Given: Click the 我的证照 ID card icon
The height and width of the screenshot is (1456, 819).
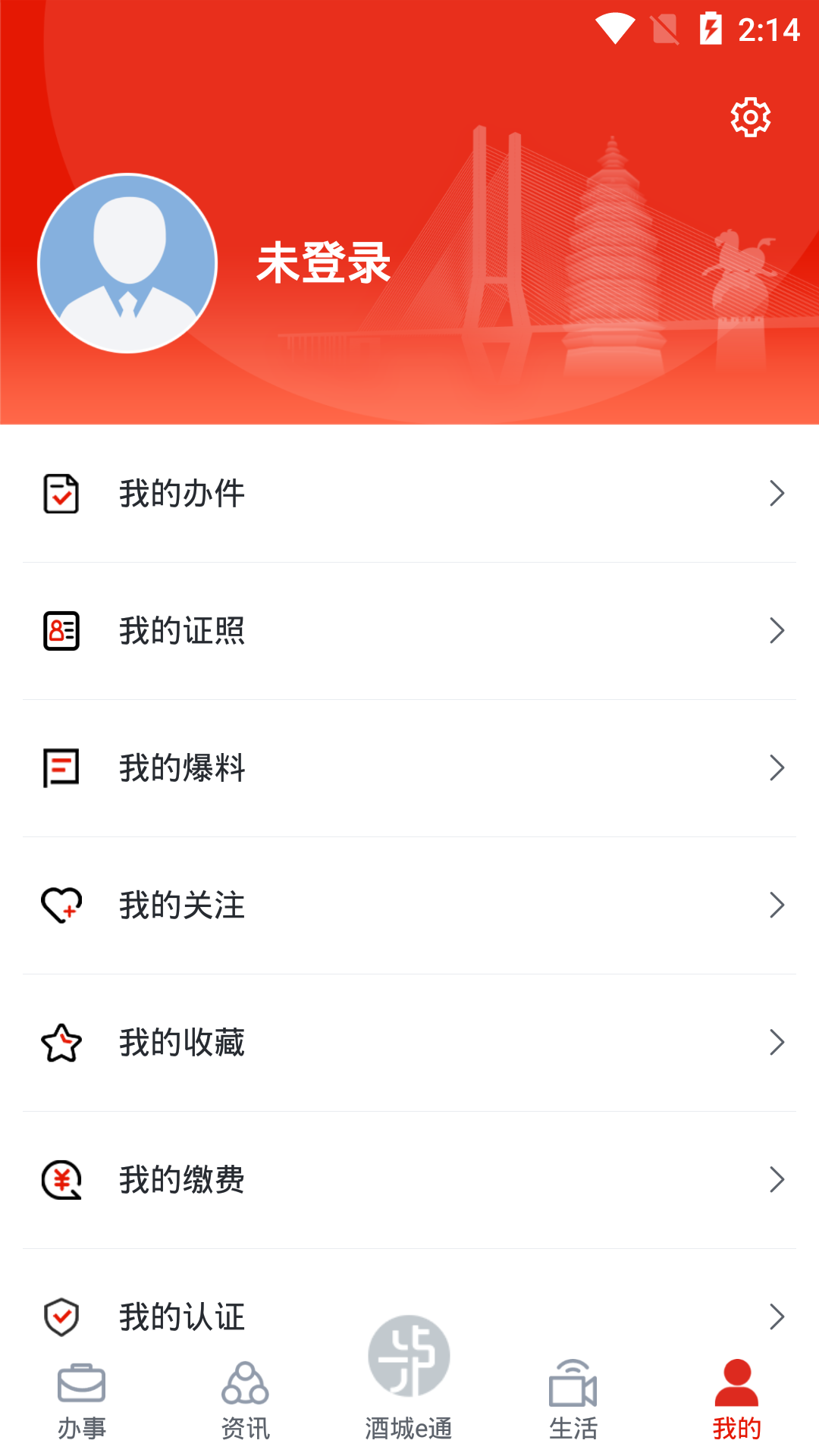Looking at the screenshot, I should [x=61, y=630].
